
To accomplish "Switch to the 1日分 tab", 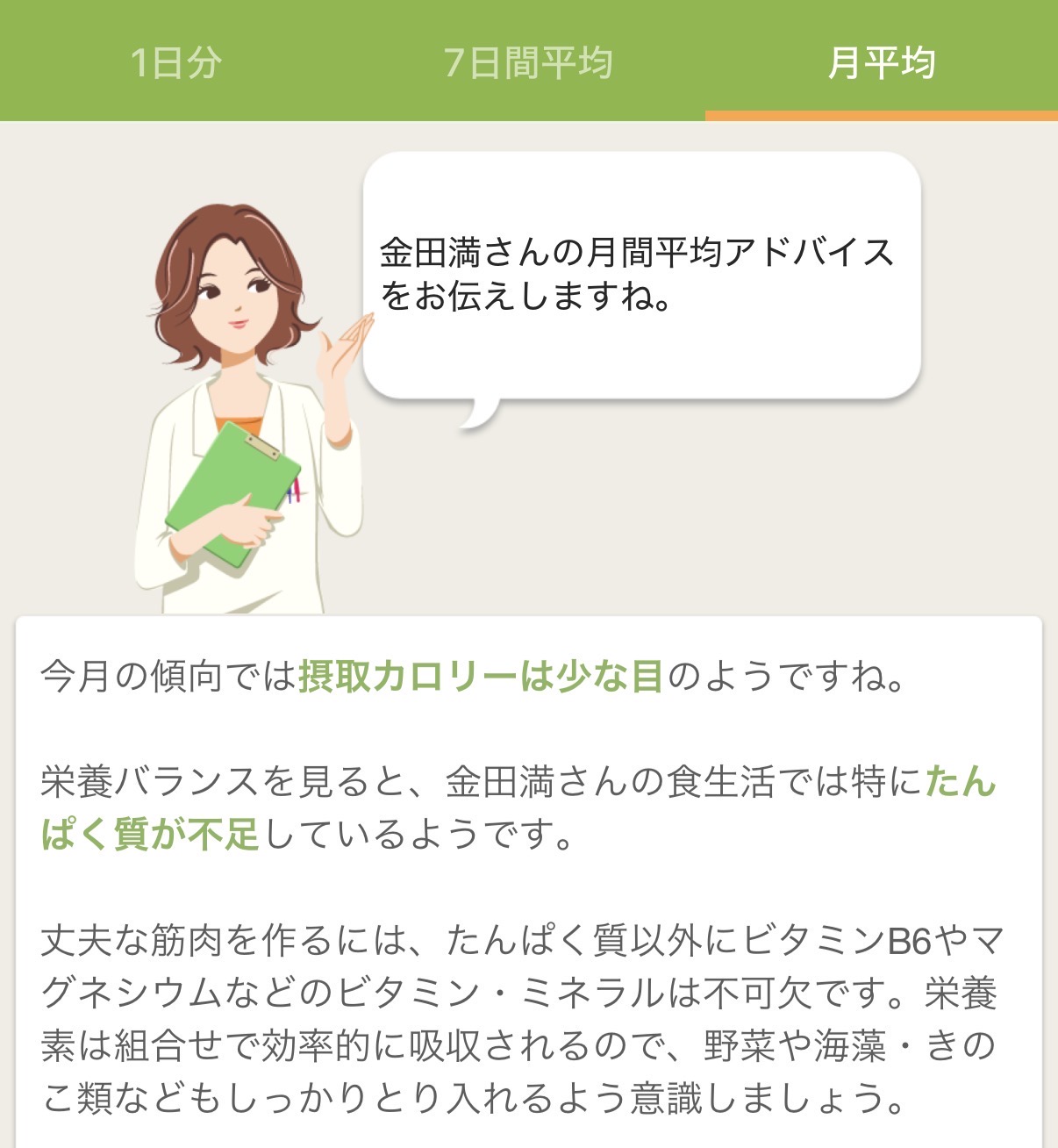I will click(175, 61).
